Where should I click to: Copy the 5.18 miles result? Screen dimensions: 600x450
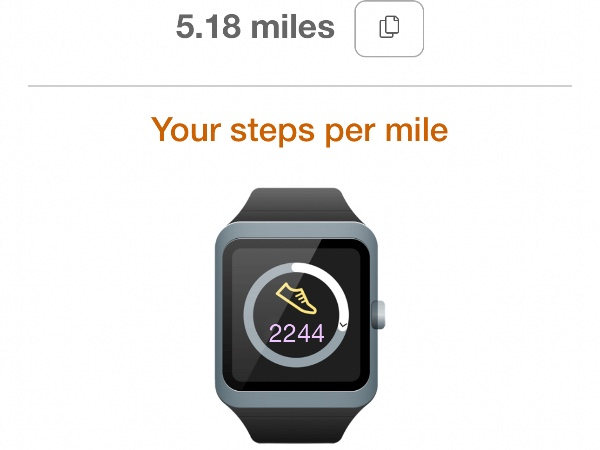click(389, 29)
